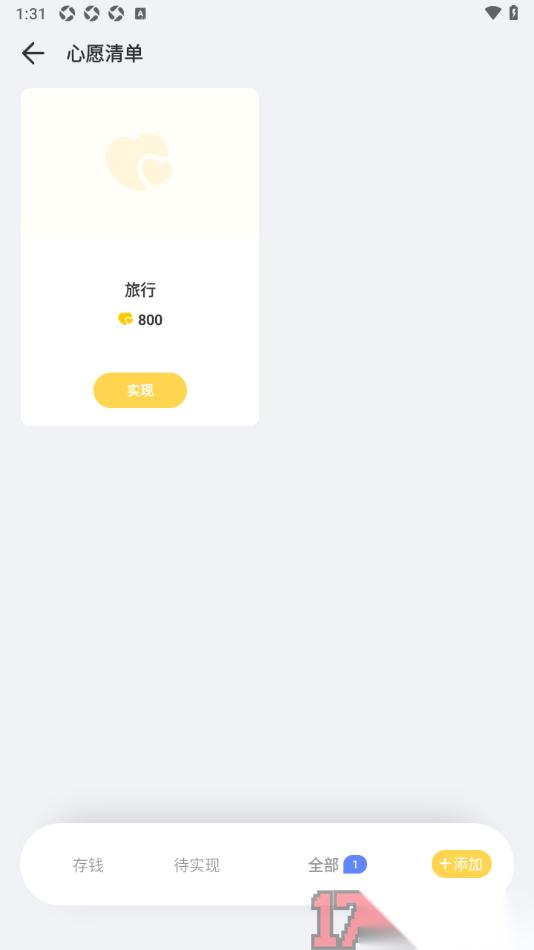Go back from the 心愿清单 page

tap(33, 54)
